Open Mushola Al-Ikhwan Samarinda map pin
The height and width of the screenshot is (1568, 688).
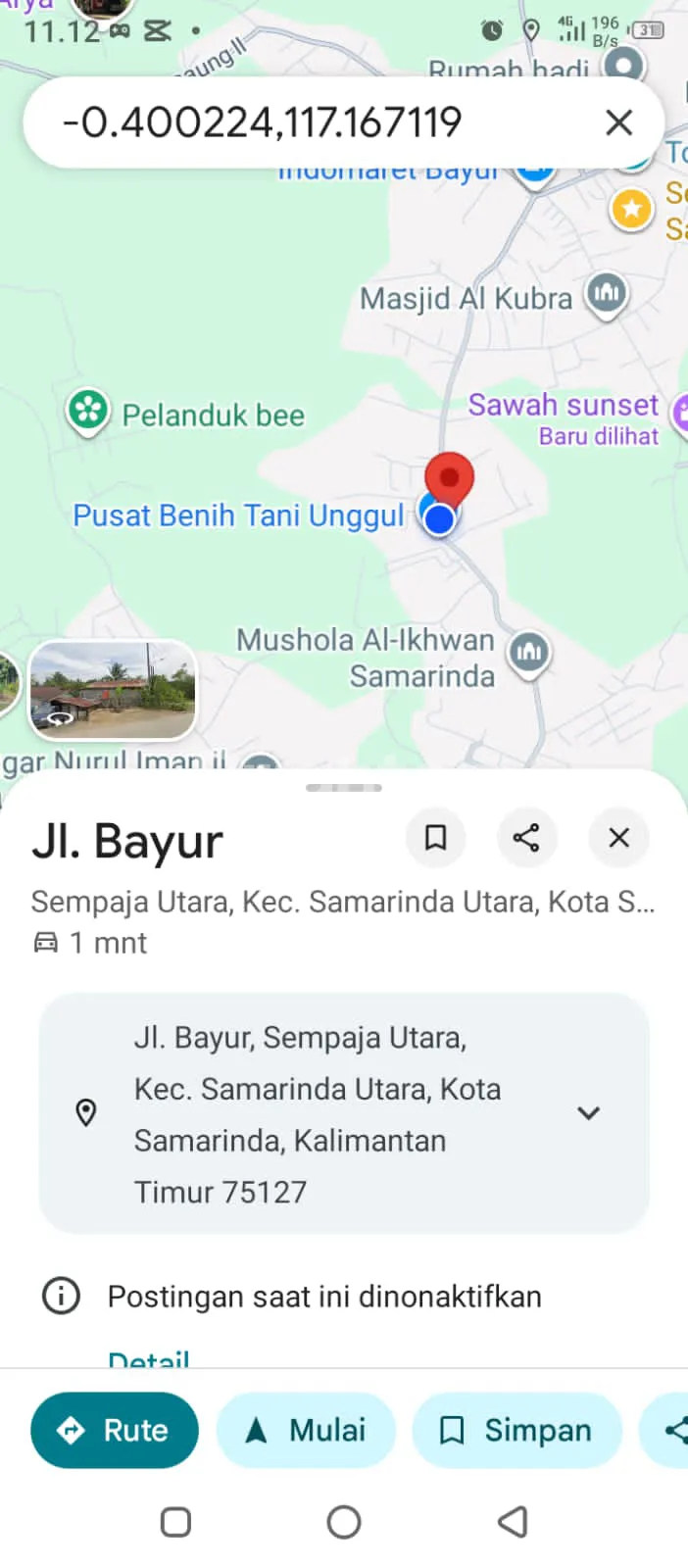[x=529, y=652]
